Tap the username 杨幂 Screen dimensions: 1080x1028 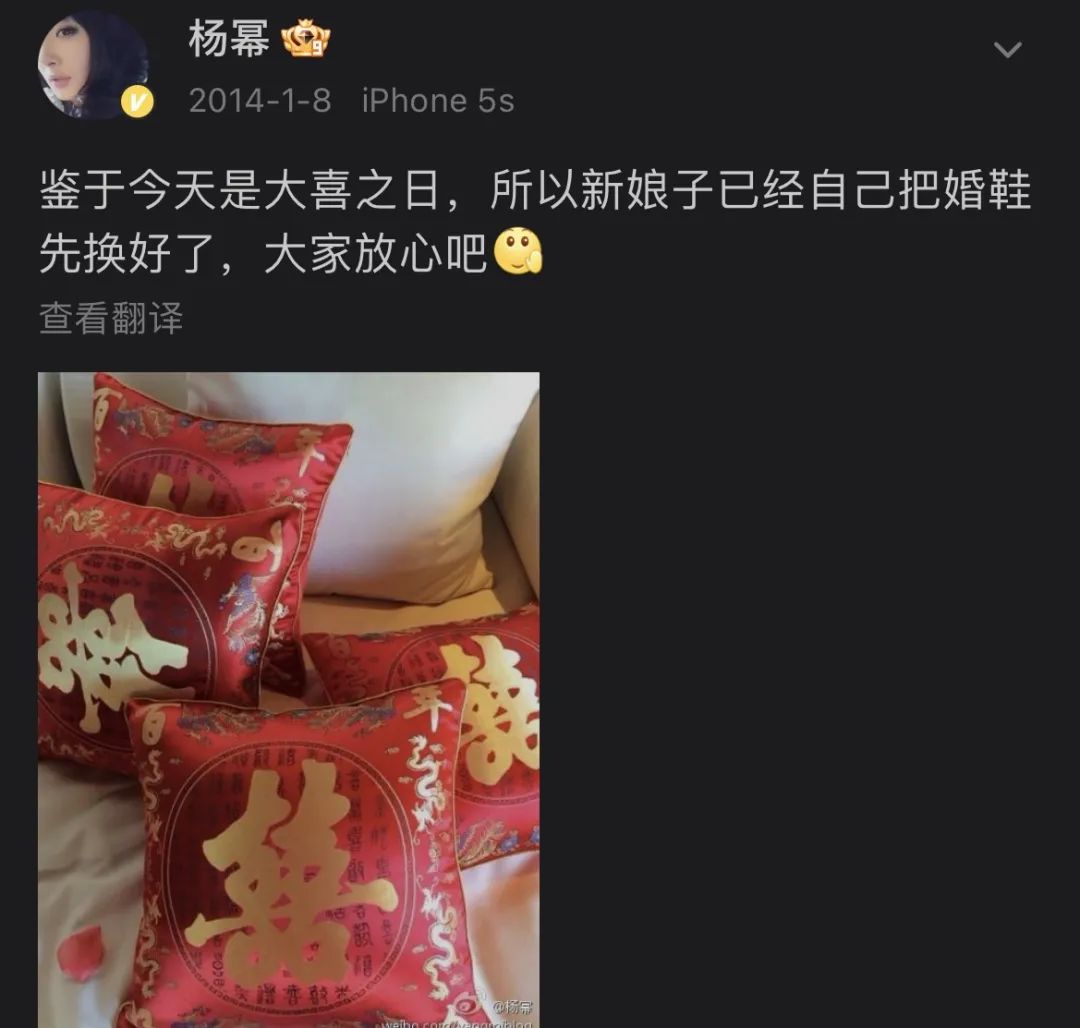[x=228, y=40]
